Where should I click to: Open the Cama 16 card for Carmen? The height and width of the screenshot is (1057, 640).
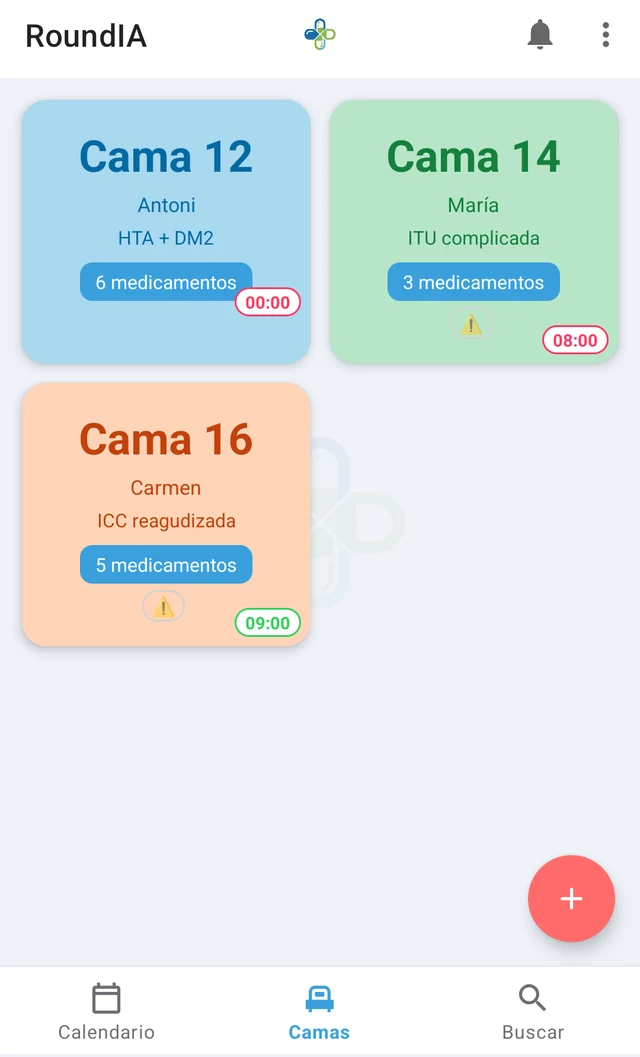(166, 514)
